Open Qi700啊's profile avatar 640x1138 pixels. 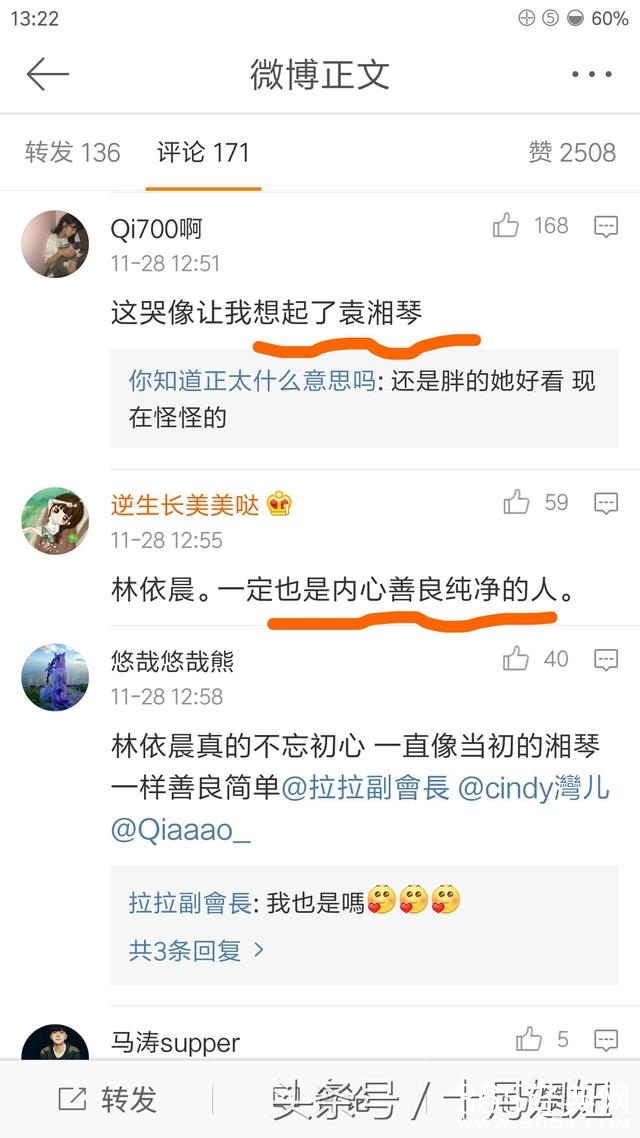(x=55, y=244)
